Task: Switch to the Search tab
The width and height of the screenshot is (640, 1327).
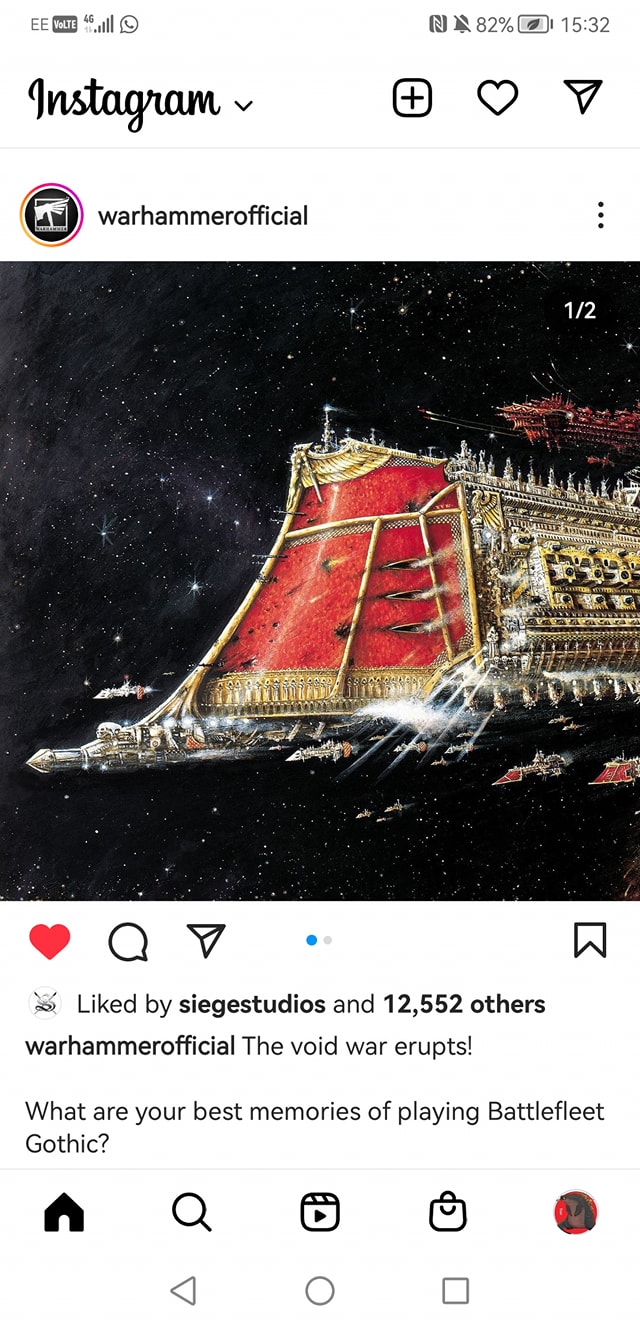Action: coord(191,1212)
